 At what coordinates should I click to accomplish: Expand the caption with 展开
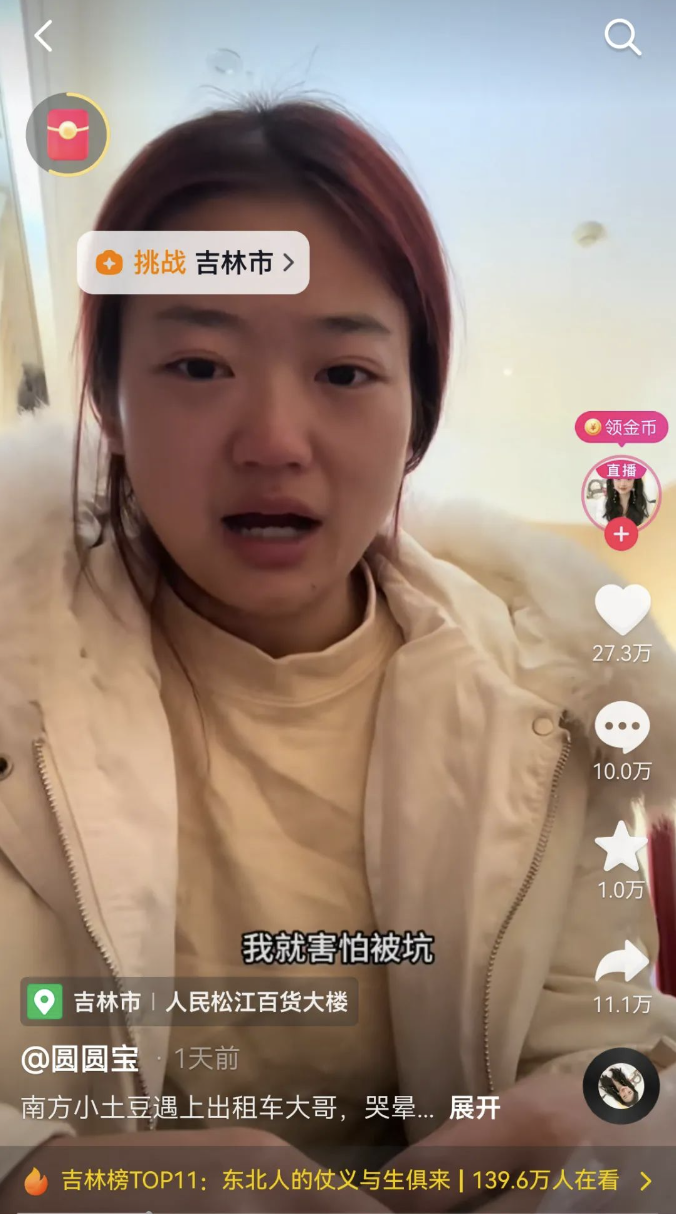click(474, 1107)
